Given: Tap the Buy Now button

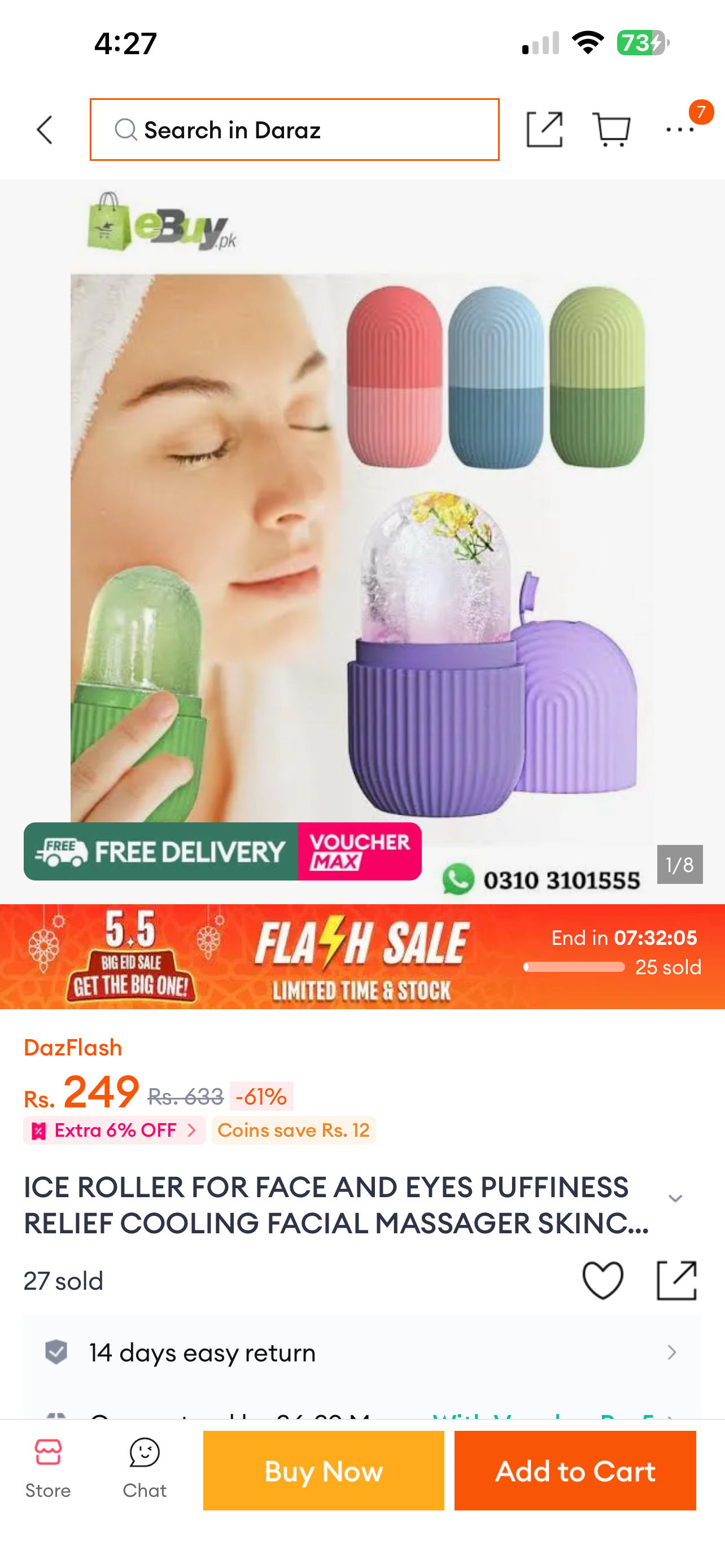Looking at the screenshot, I should (x=323, y=1470).
